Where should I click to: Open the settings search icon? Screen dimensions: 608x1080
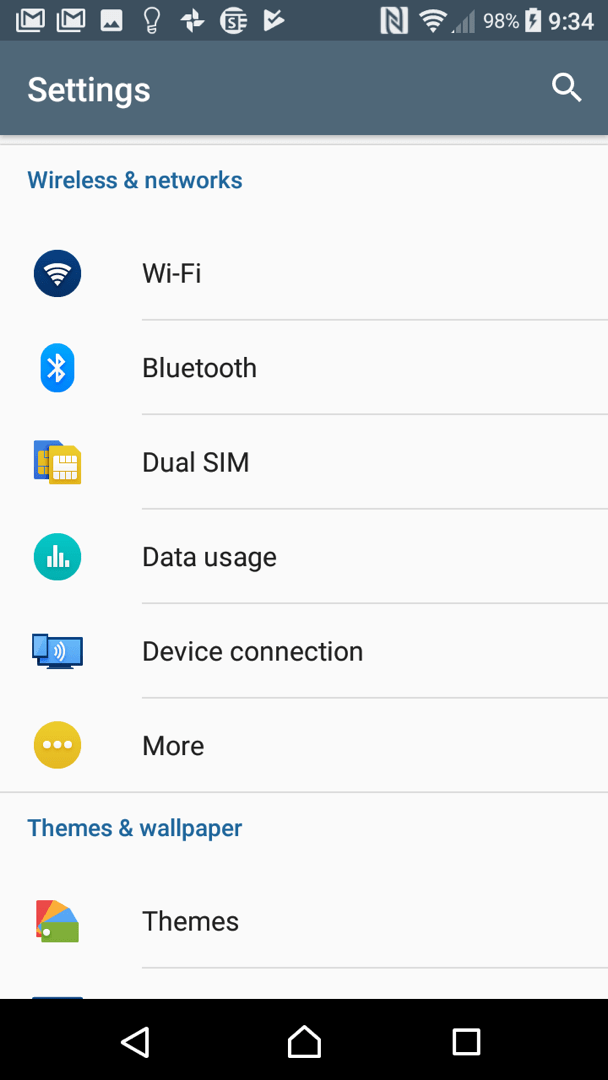(x=566, y=88)
